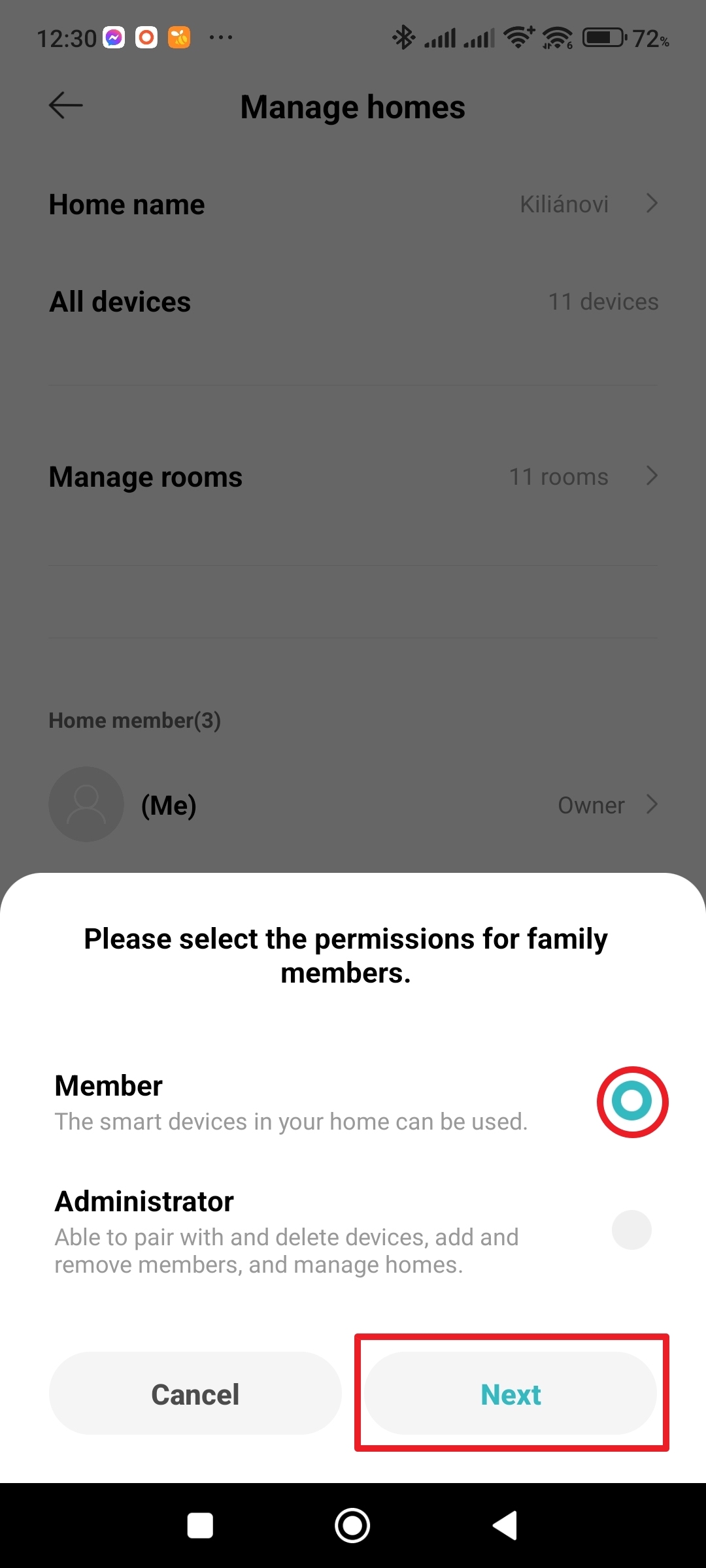Go back with the system back button
The width and height of the screenshot is (706, 1568).
[505, 1526]
